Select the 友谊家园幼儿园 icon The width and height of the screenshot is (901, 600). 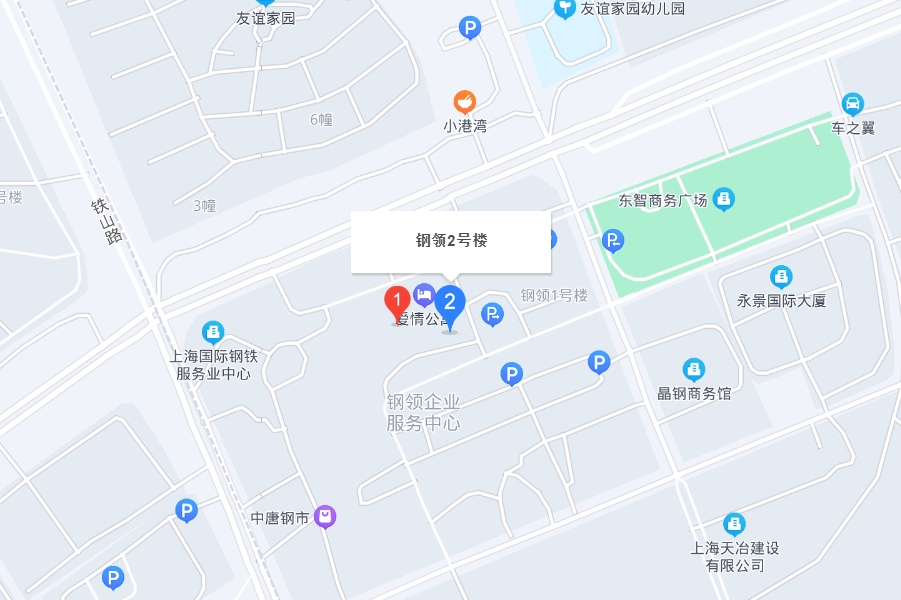[x=565, y=9]
